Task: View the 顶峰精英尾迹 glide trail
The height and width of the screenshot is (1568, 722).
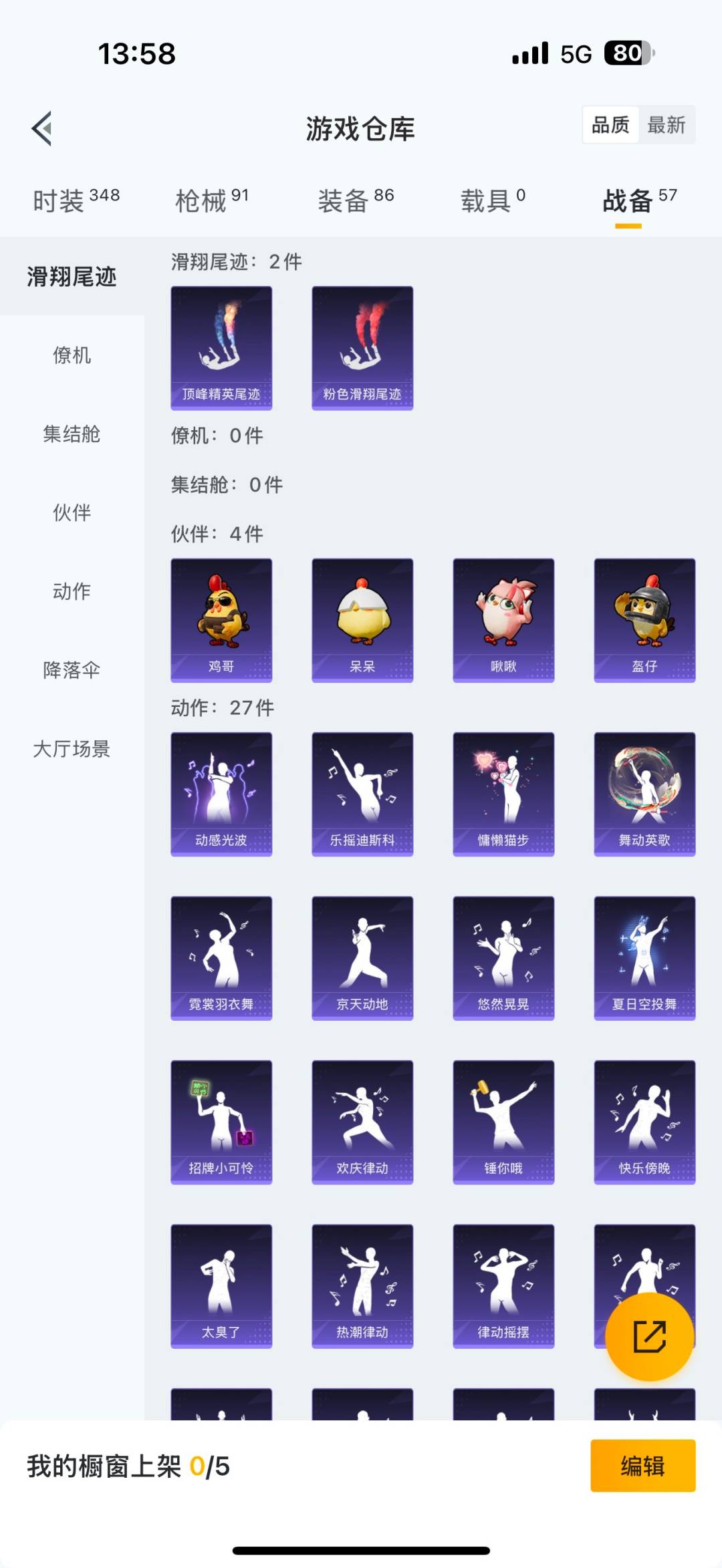Action: tap(221, 346)
